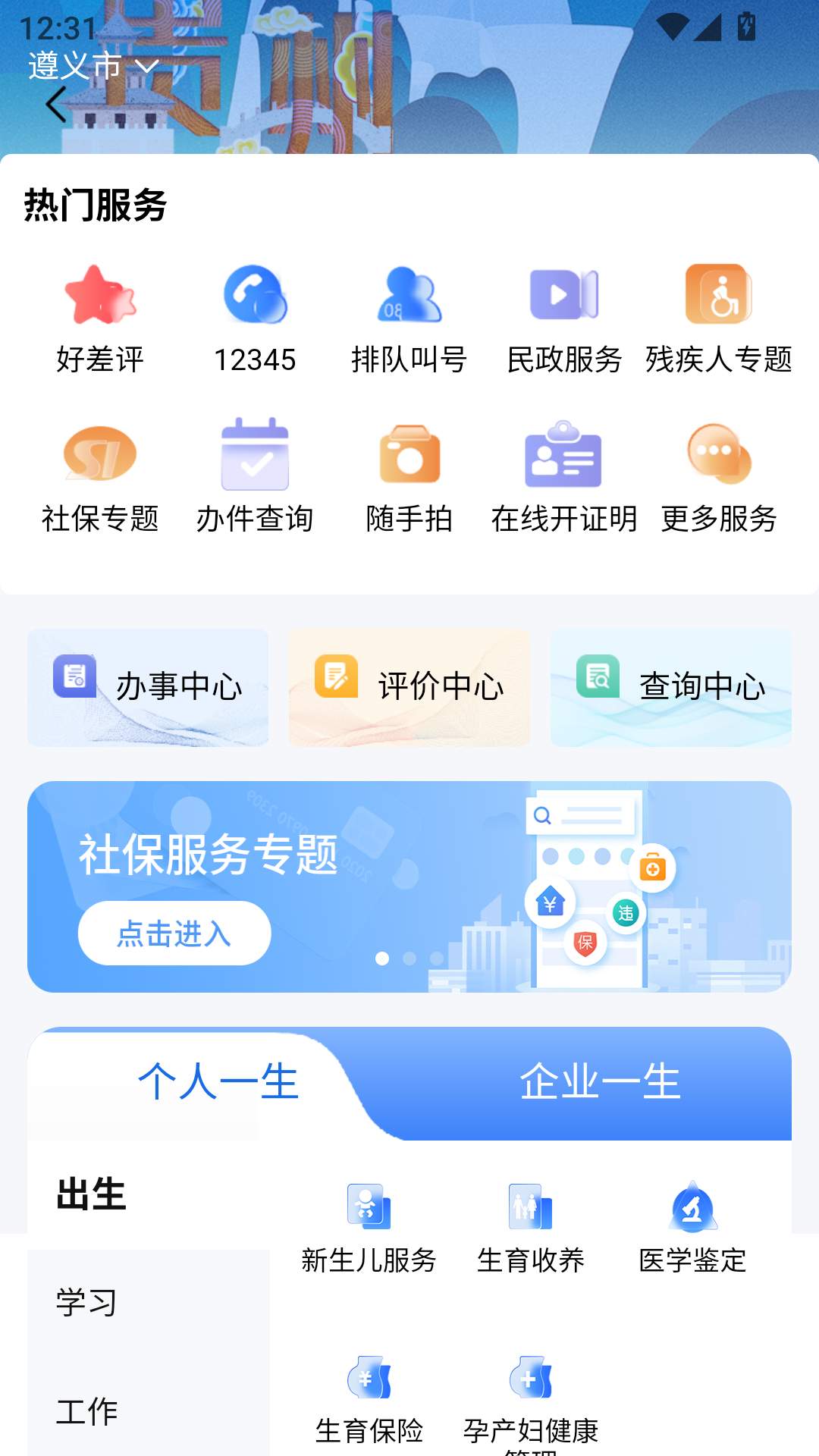Screen dimensions: 819x1456
Task: Tap the second carousel indicator dot
Action: pyautogui.click(x=409, y=959)
